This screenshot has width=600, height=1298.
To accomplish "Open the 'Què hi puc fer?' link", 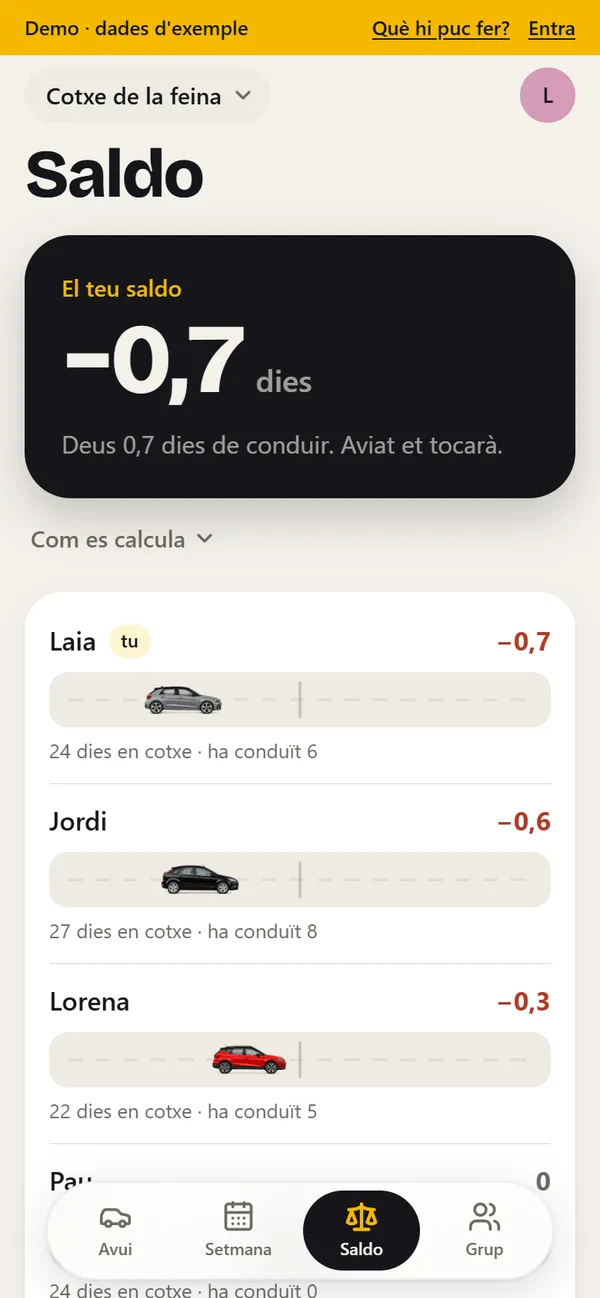I will tap(441, 28).
